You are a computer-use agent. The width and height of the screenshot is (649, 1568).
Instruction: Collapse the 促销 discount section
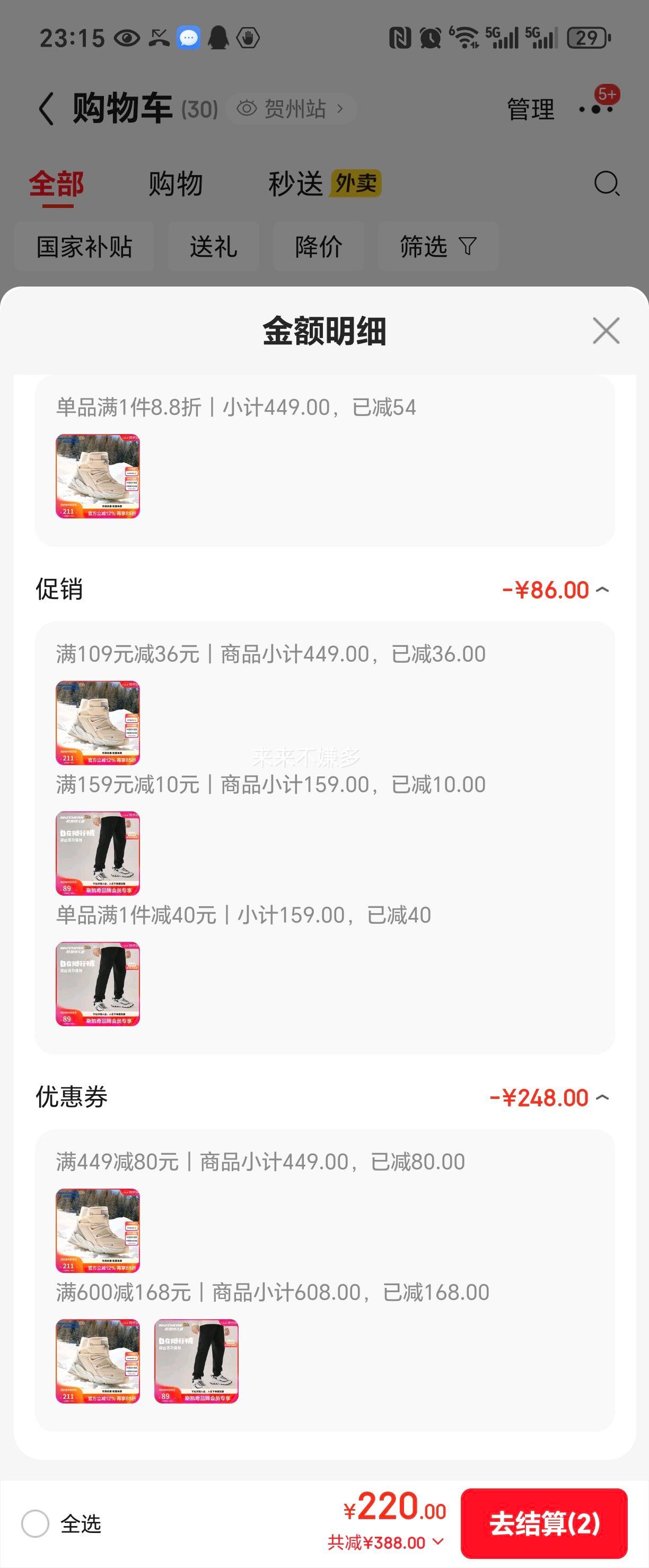pos(602,589)
